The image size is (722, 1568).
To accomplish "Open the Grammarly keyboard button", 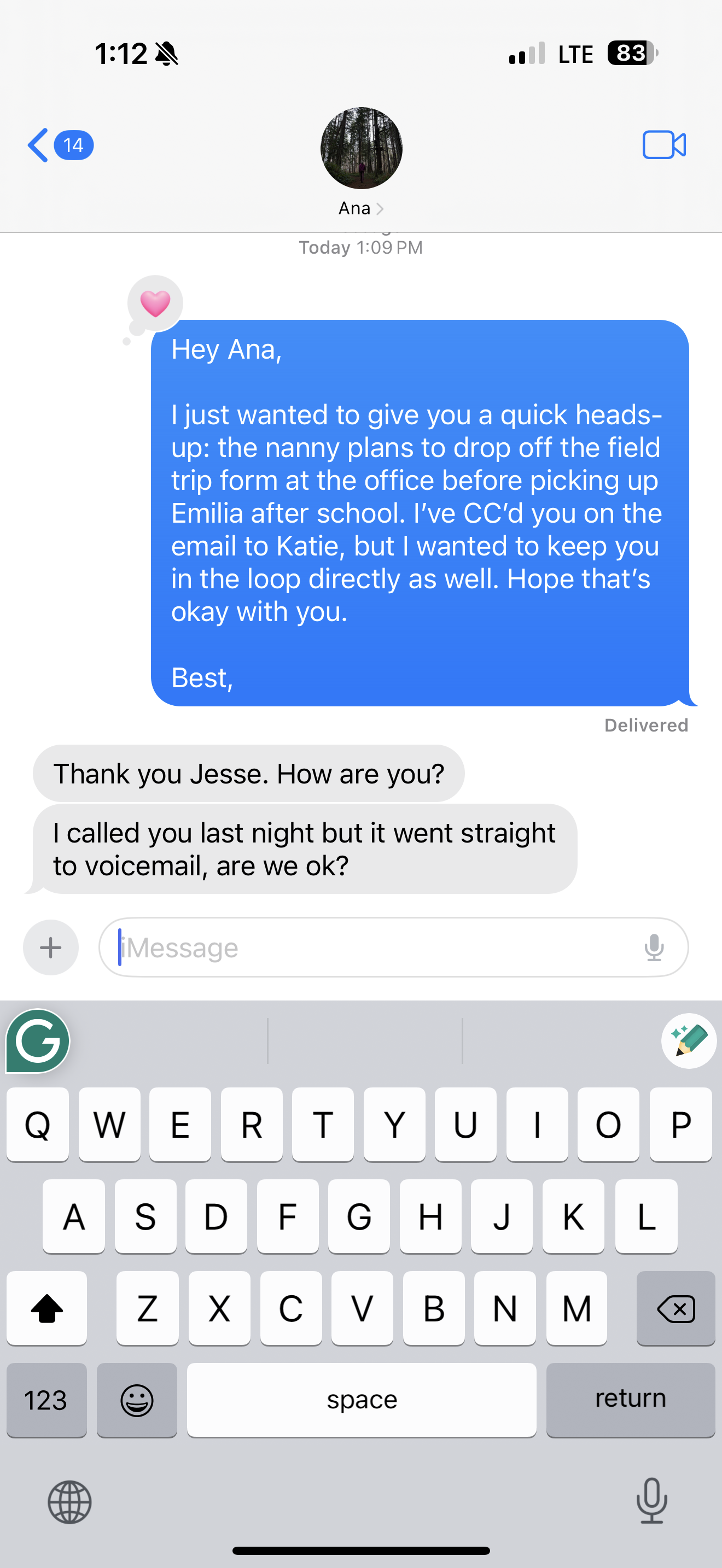I will (x=38, y=1041).
